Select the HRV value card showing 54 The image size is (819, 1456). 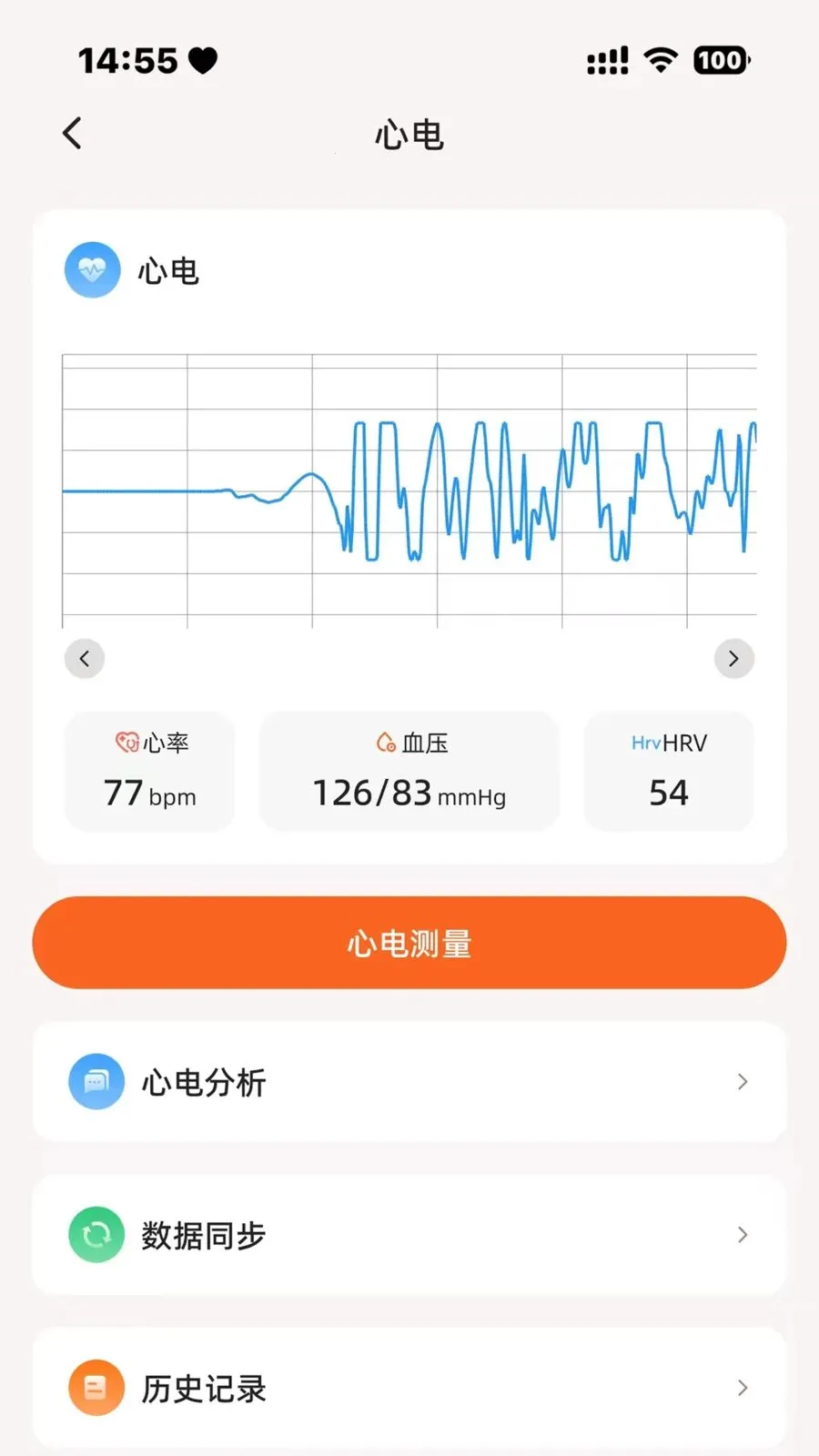[667, 772]
